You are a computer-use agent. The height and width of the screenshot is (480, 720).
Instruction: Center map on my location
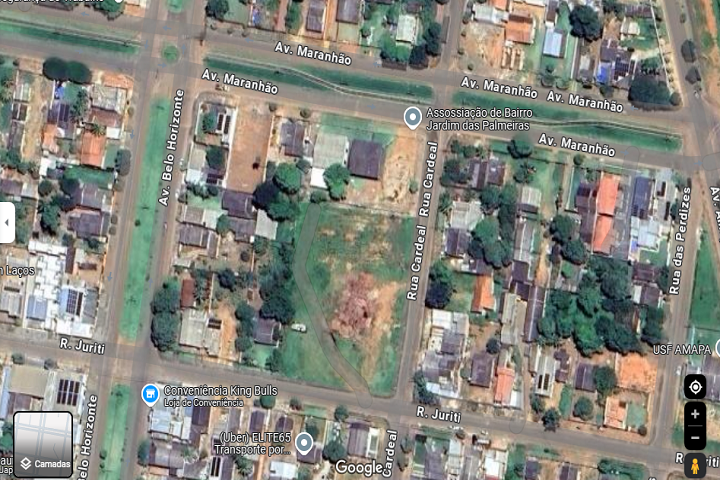tap(695, 387)
